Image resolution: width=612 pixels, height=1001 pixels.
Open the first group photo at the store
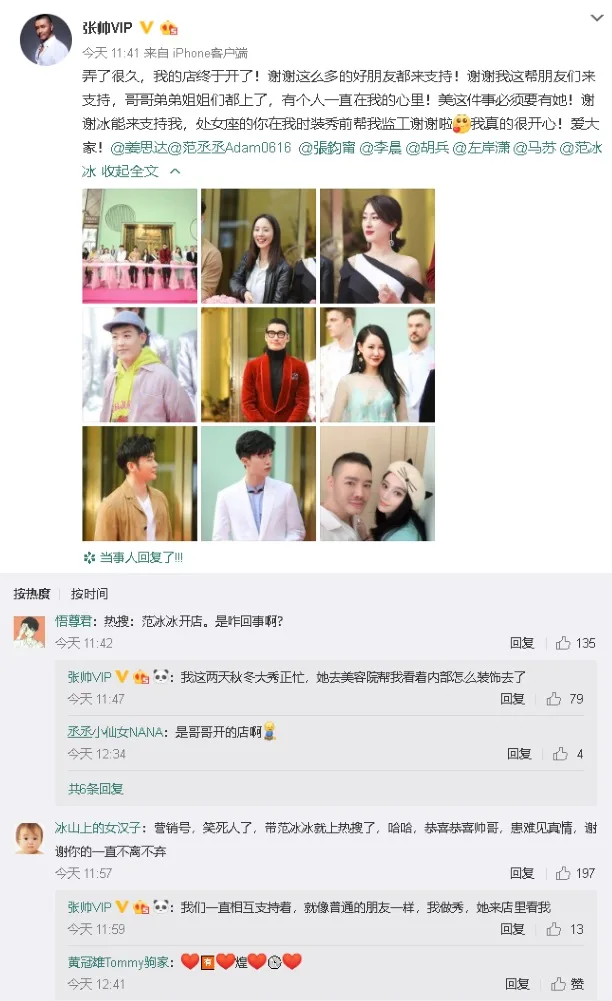point(139,246)
